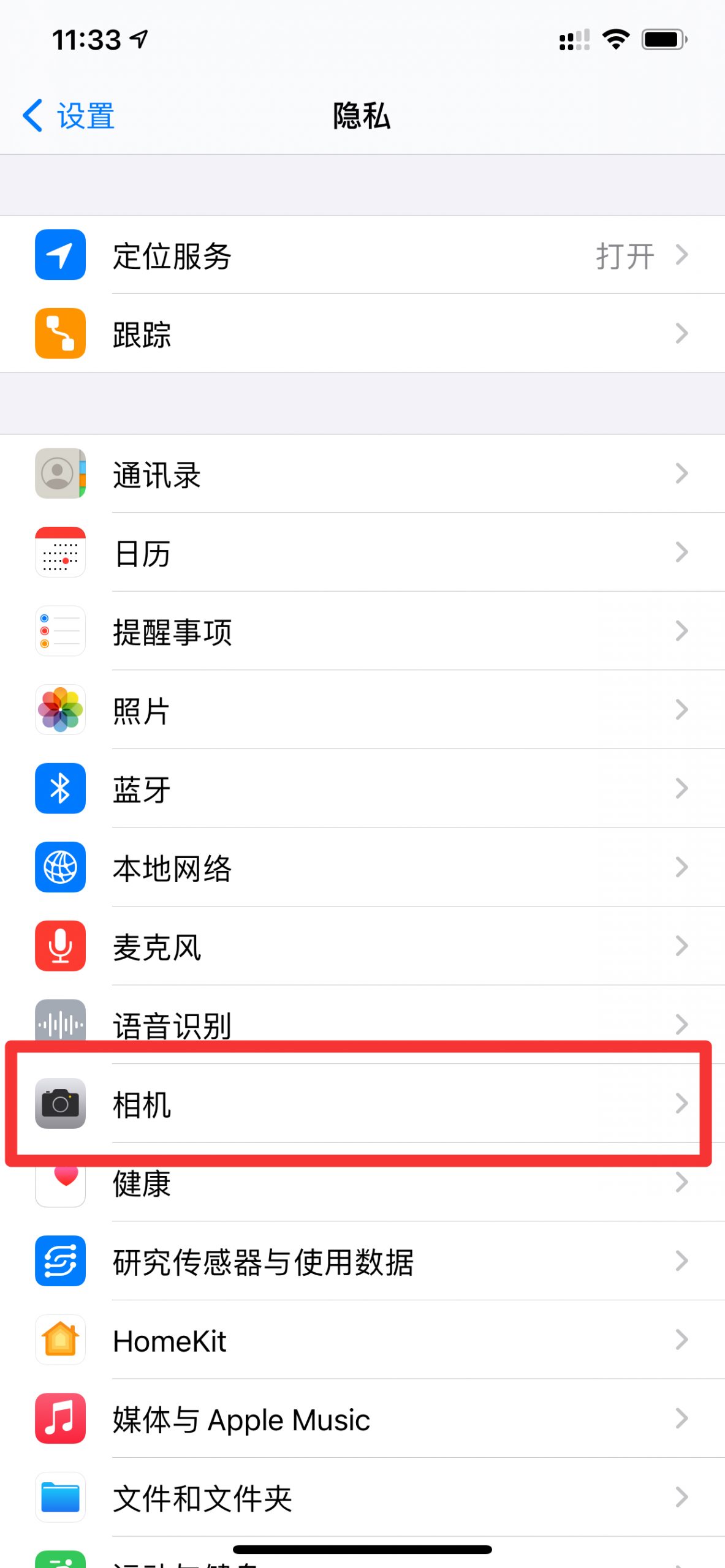Open 提醒事项 privacy row

click(x=362, y=631)
